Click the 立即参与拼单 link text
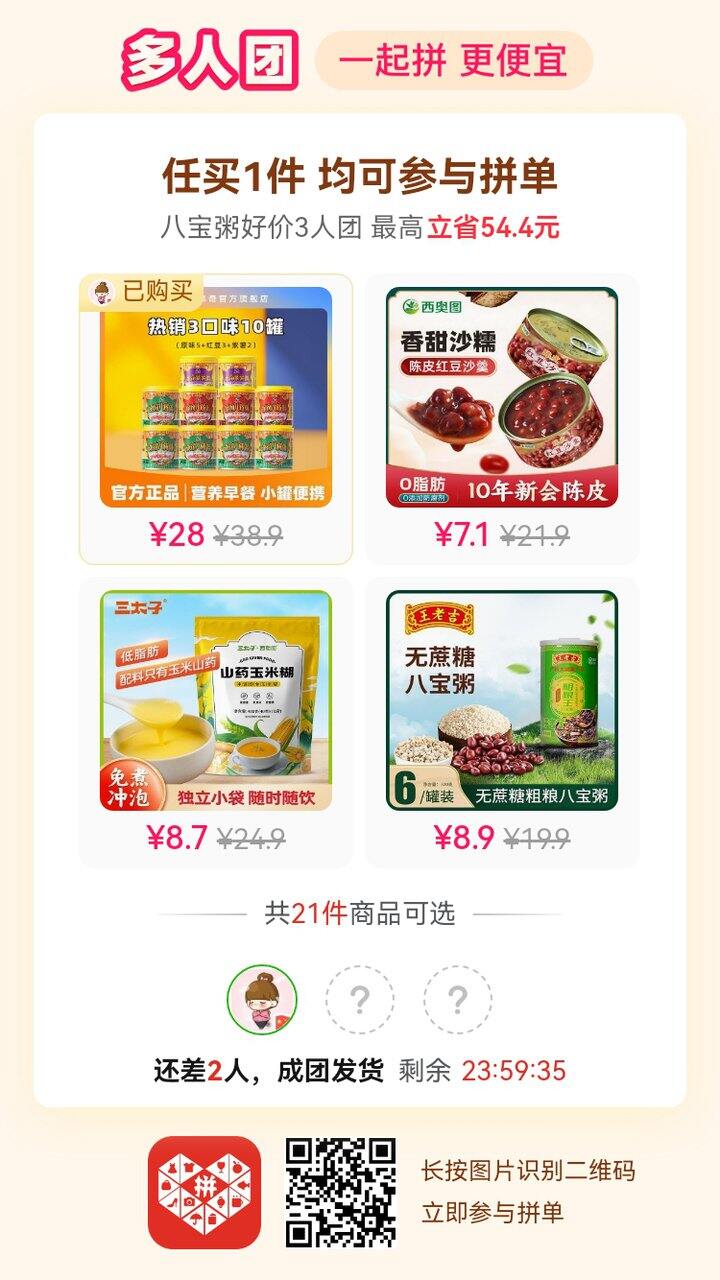Viewport: 720px width, 1280px height. point(493,1211)
